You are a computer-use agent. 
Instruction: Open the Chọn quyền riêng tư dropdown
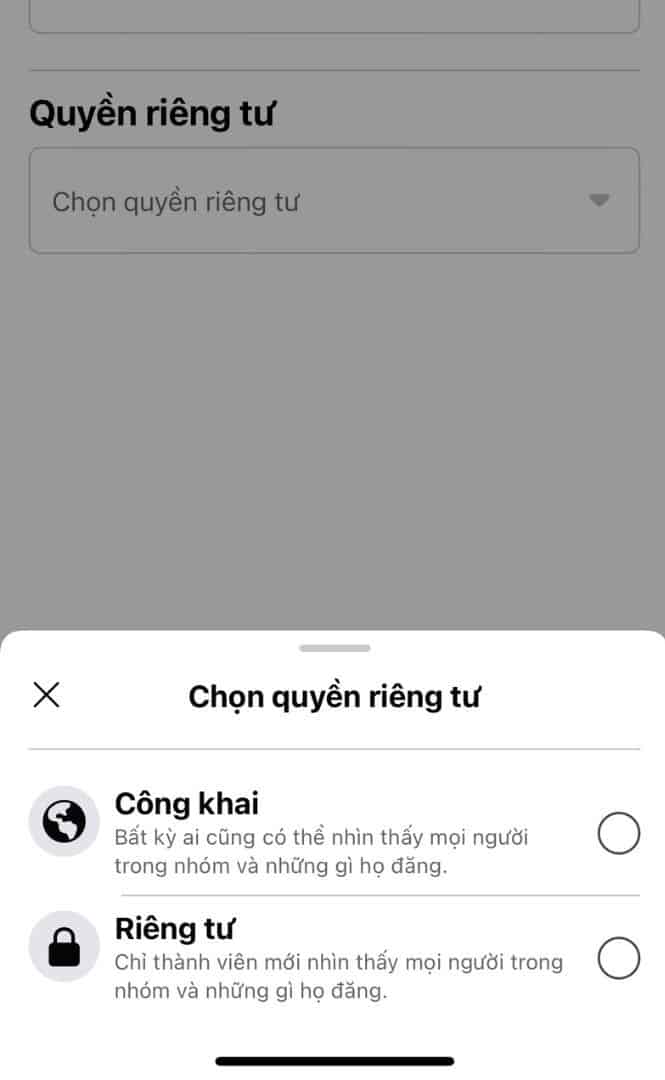click(334, 201)
